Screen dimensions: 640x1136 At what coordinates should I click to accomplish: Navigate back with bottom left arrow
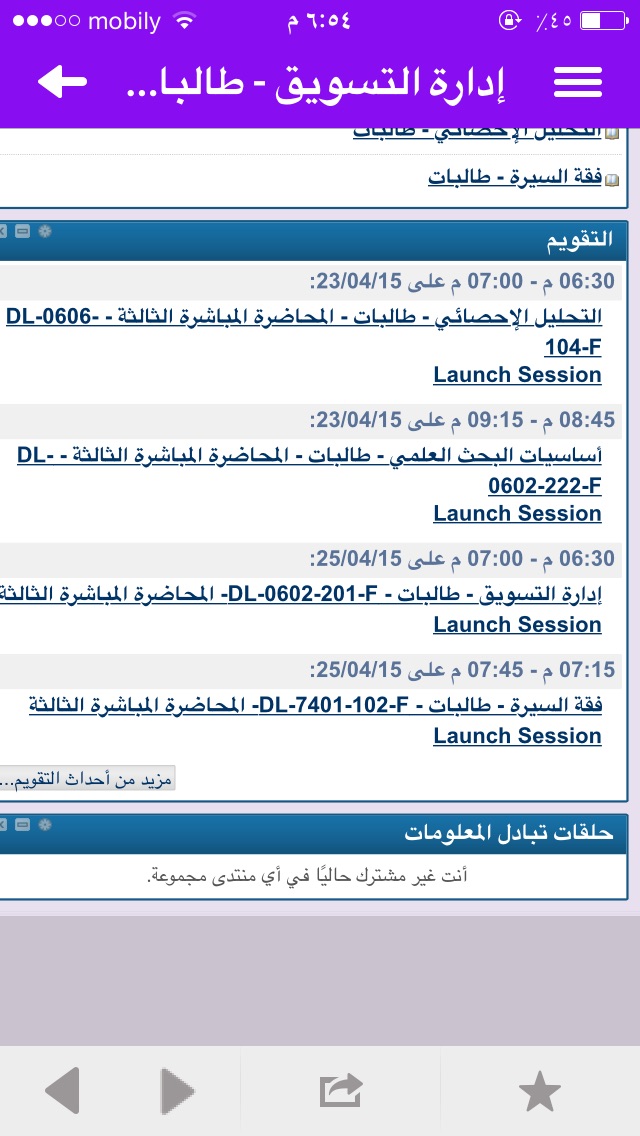click(x=62, y=1090)
